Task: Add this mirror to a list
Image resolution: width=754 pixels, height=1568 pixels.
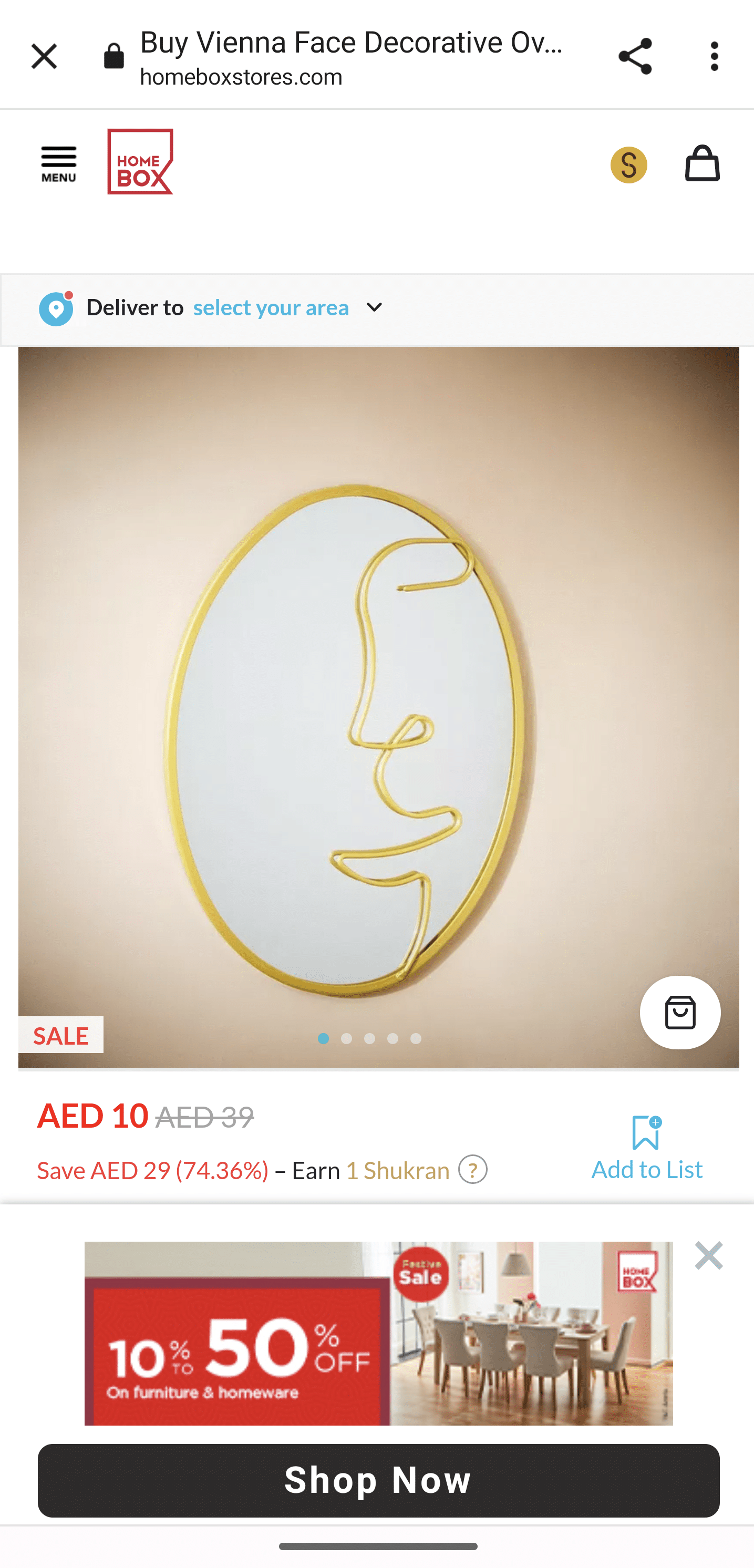Action: tap(646, 1148)
